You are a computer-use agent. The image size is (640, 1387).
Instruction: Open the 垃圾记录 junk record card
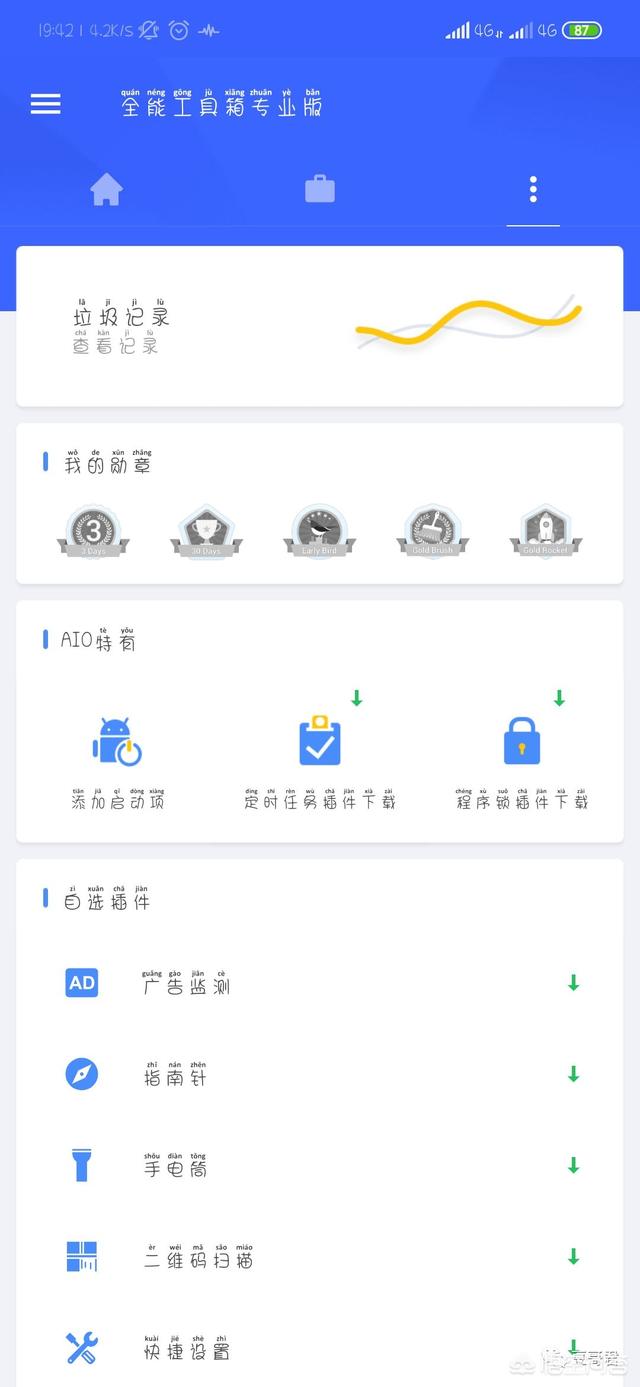[320, 326]
